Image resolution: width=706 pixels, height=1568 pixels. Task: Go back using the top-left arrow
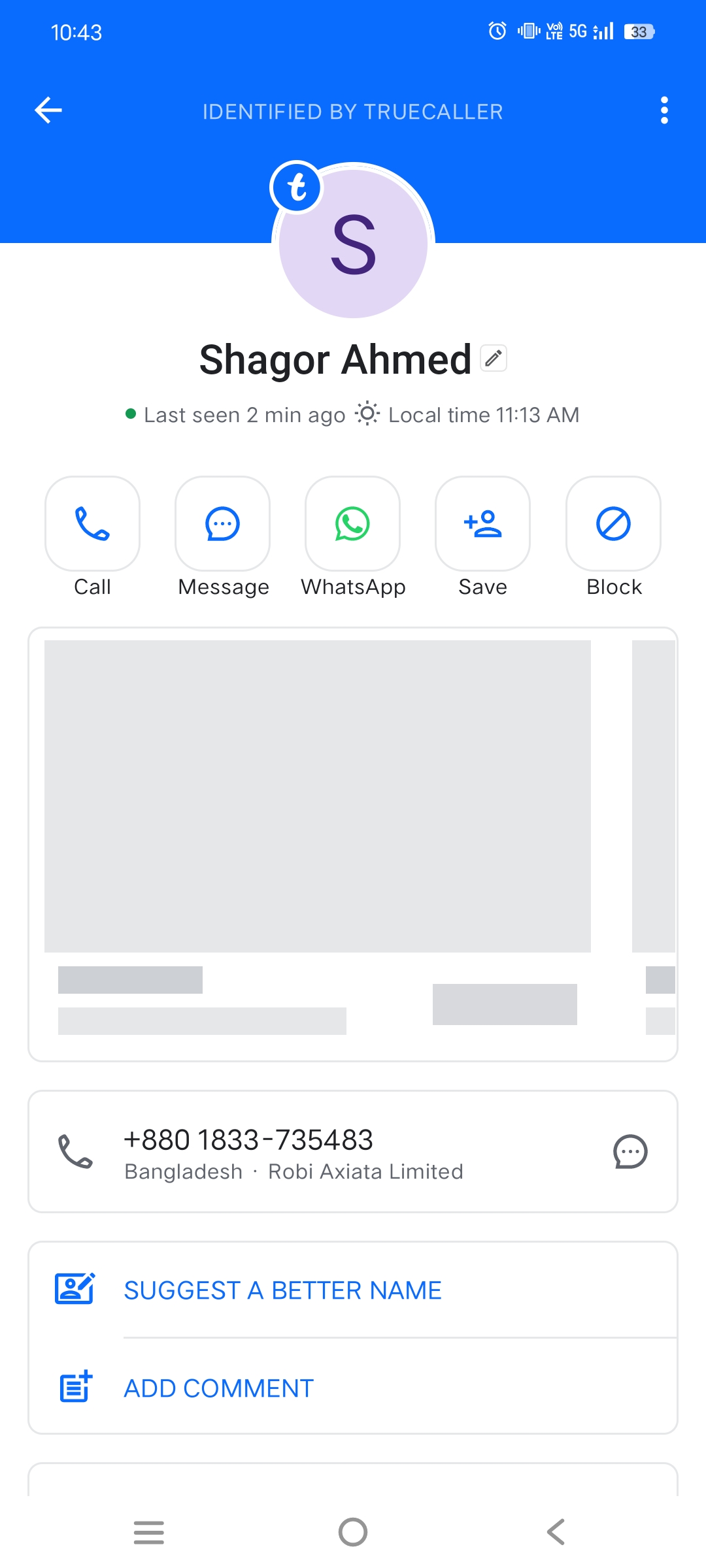[x=48, y=110]
